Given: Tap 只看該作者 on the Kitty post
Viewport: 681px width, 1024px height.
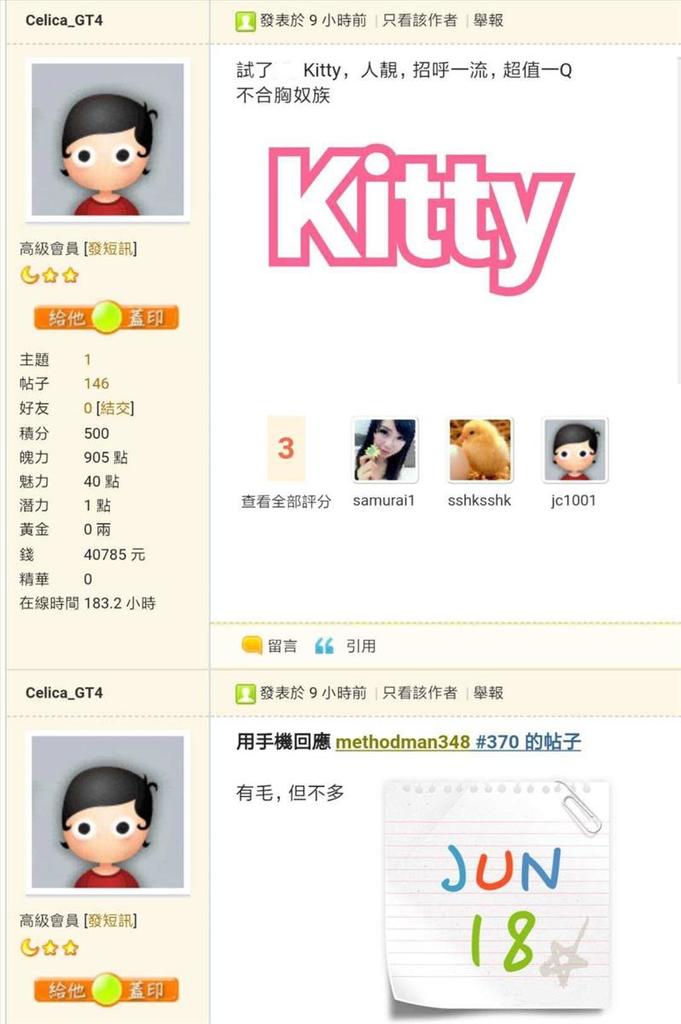Looking at the screenshot, I should [419, 20].
